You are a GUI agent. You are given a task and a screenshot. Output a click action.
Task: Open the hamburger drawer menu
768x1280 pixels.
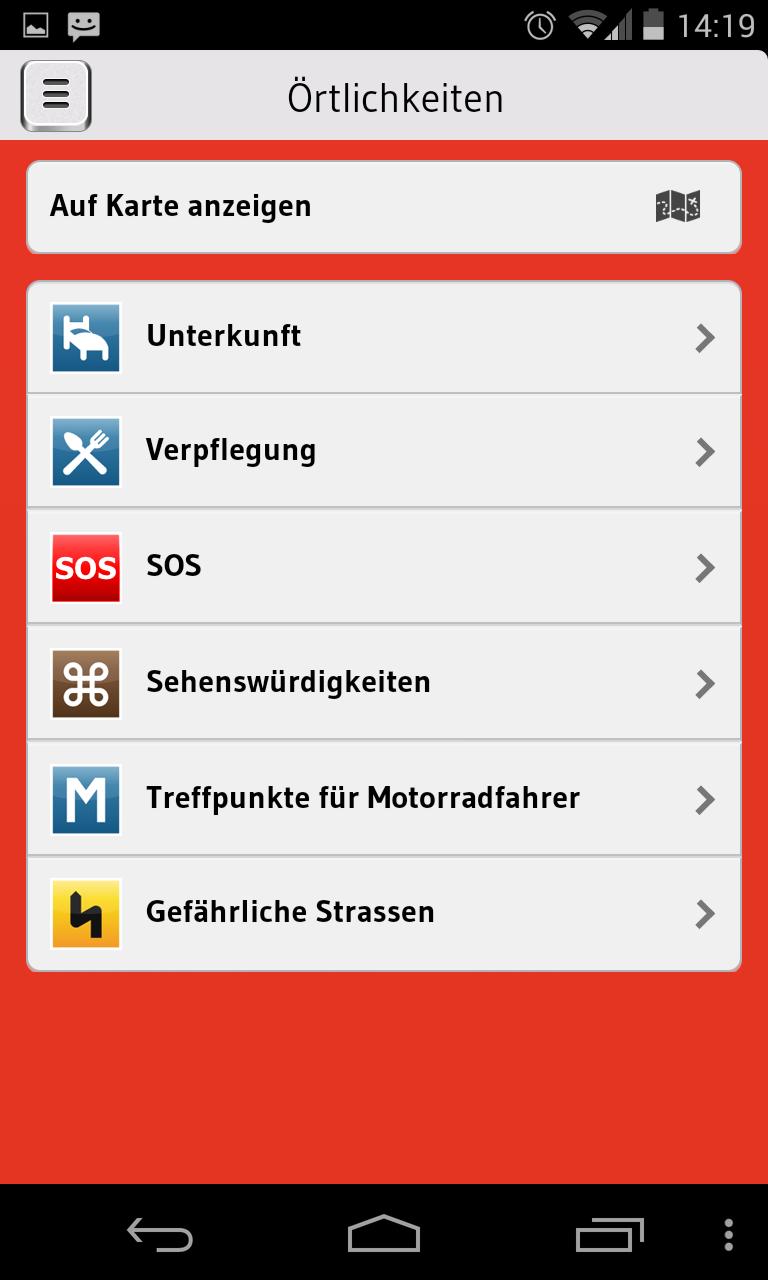[56, 96]
